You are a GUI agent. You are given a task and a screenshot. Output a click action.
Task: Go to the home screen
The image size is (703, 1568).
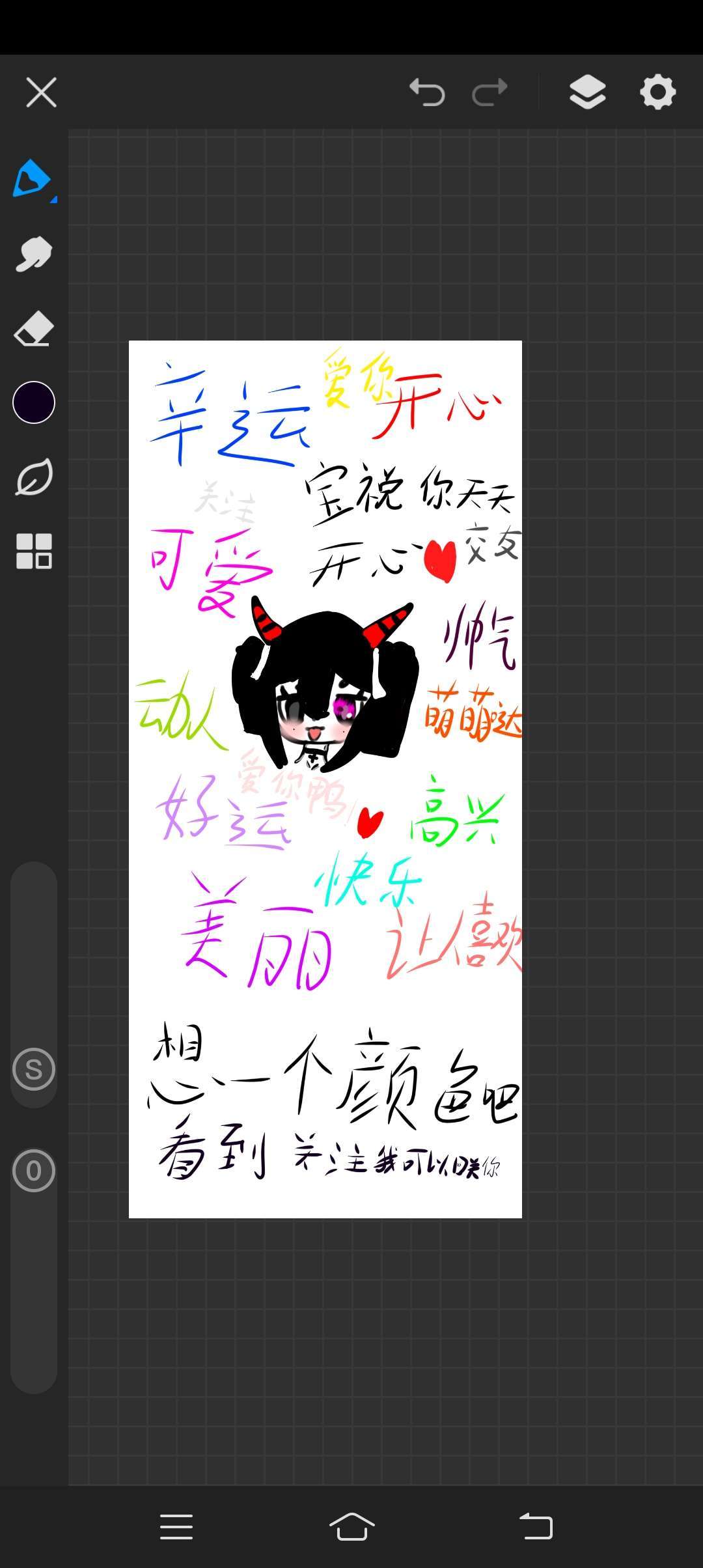click(x=351, y=1526)
